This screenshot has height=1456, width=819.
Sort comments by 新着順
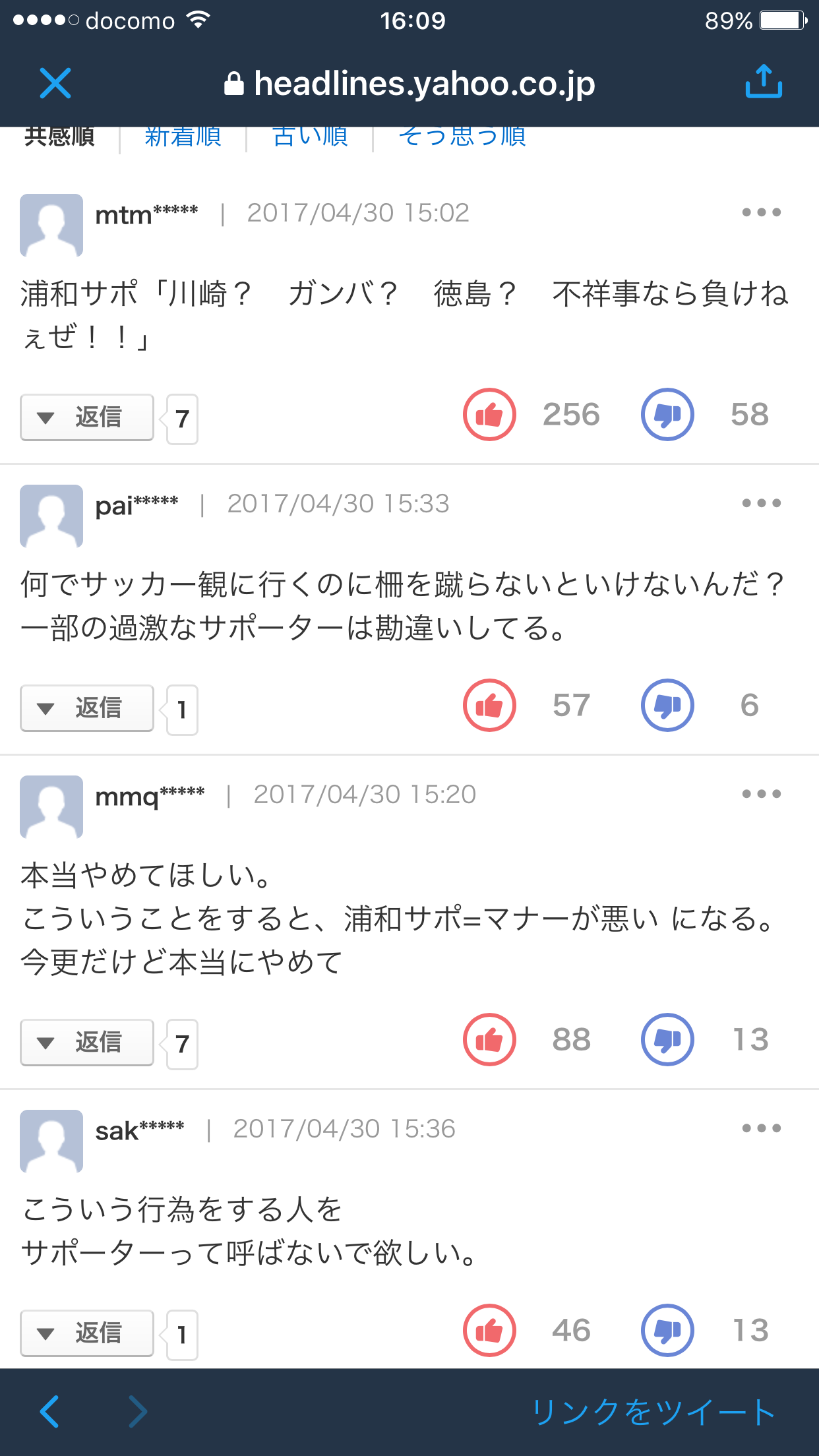coord(183,137)
